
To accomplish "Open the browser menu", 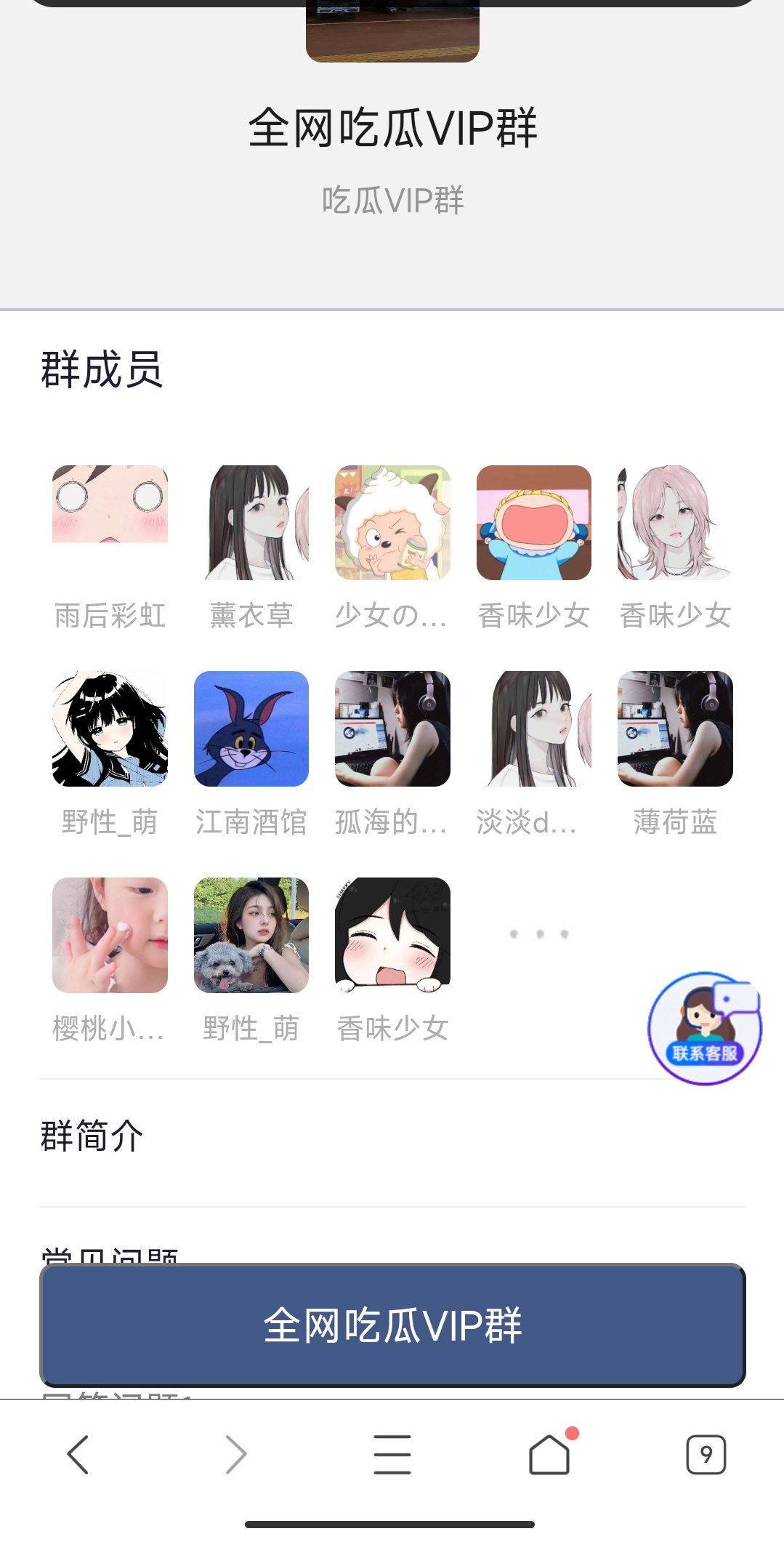I will coord(392,1454).
